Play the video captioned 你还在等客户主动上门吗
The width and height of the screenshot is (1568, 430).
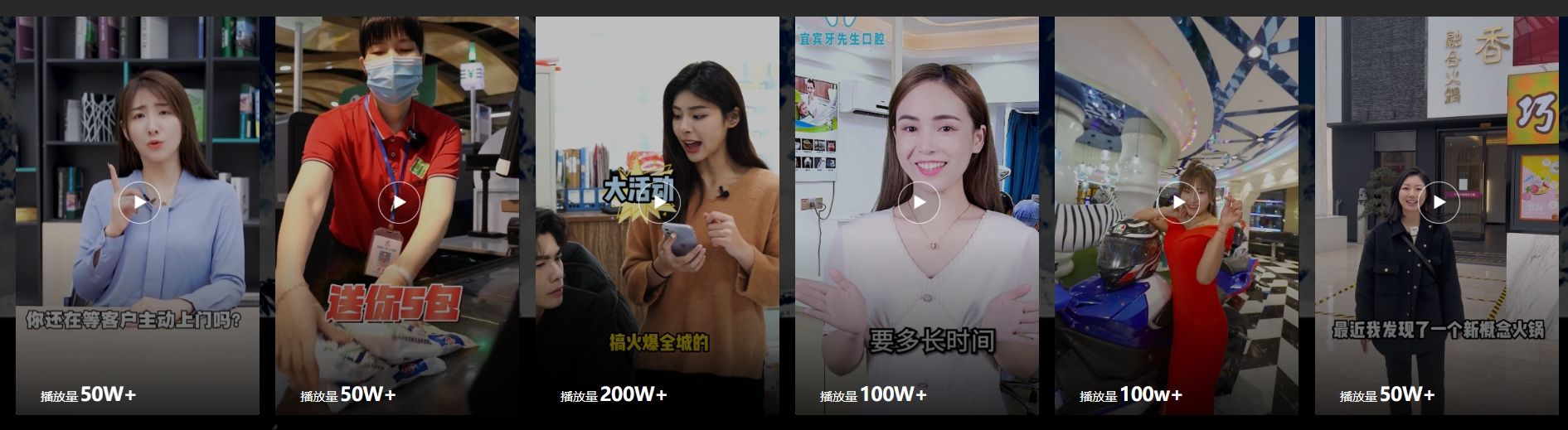point(139,202)
